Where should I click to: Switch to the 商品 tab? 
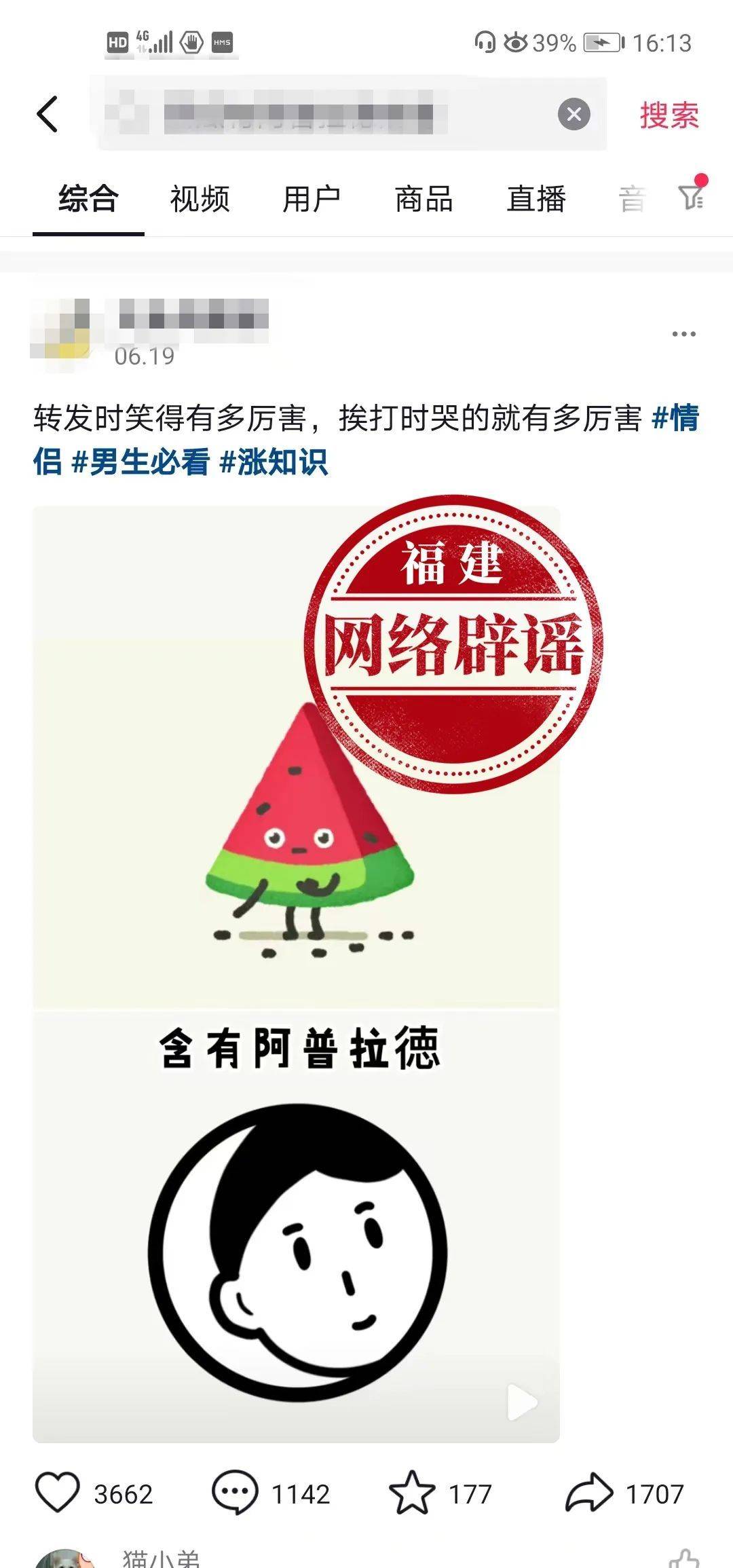click(424, 200)
